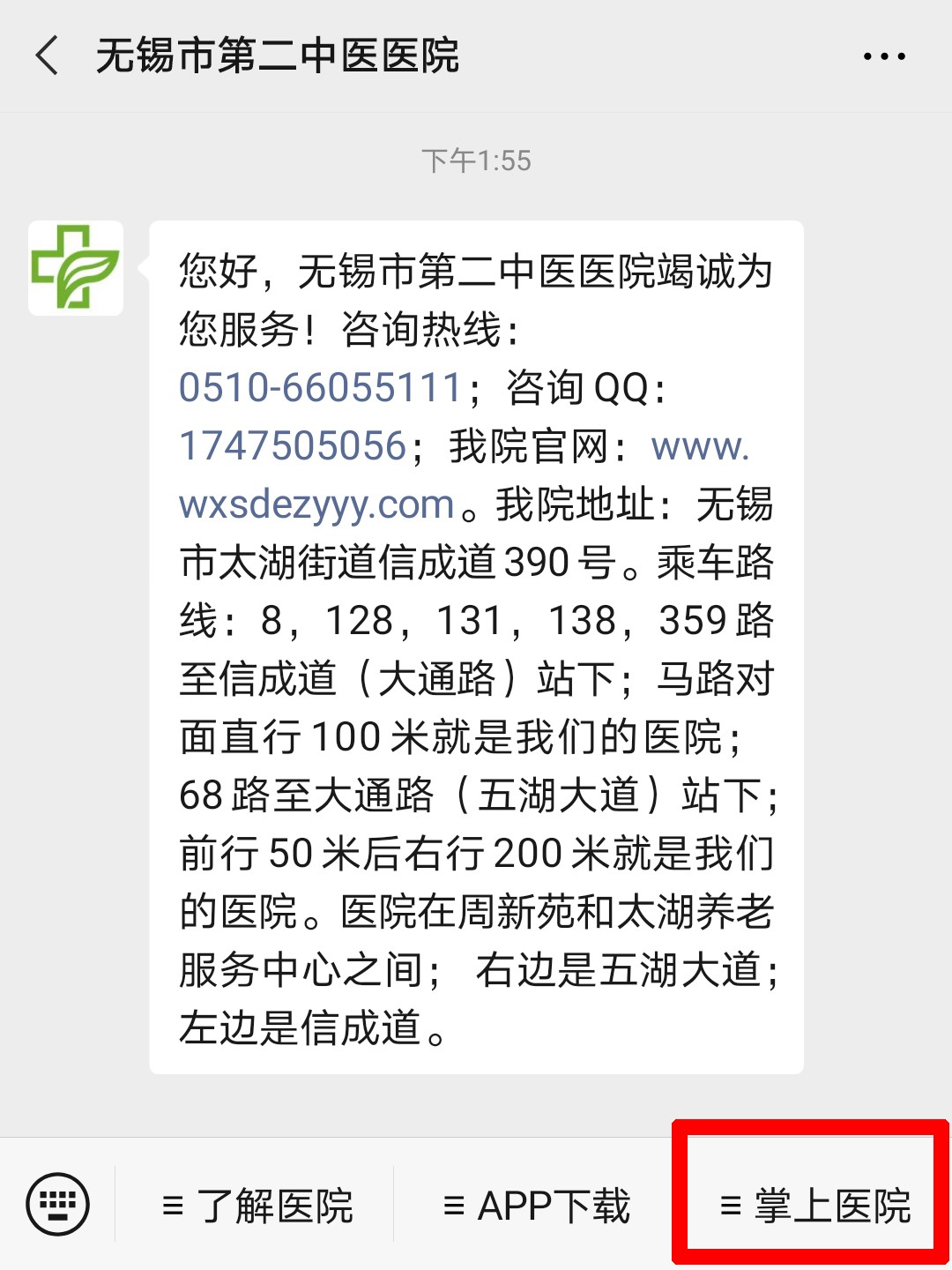Go back from the hospital chat
952x1270 pixels.
pos(48,56)
